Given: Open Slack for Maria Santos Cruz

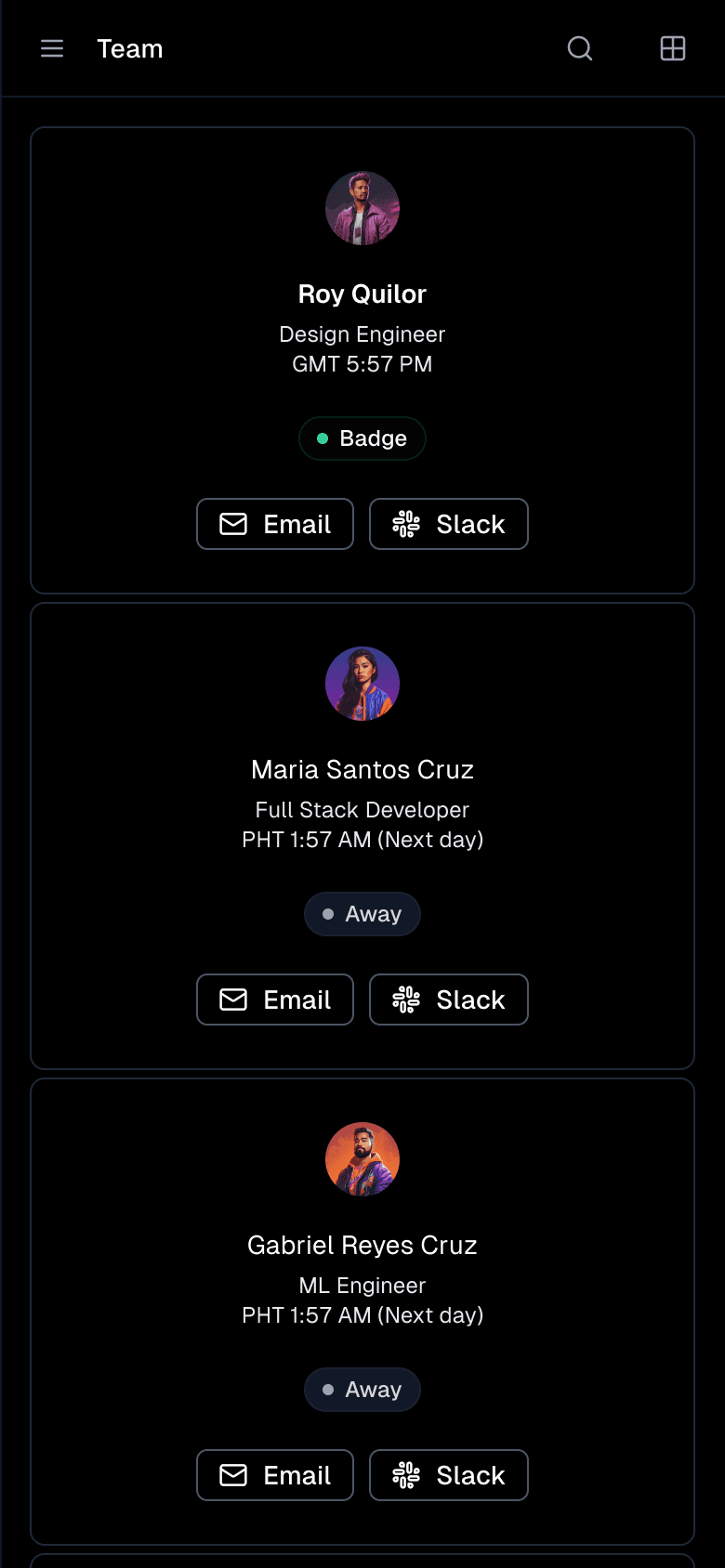Looking at the screenshot, I should pos(449,1000).
